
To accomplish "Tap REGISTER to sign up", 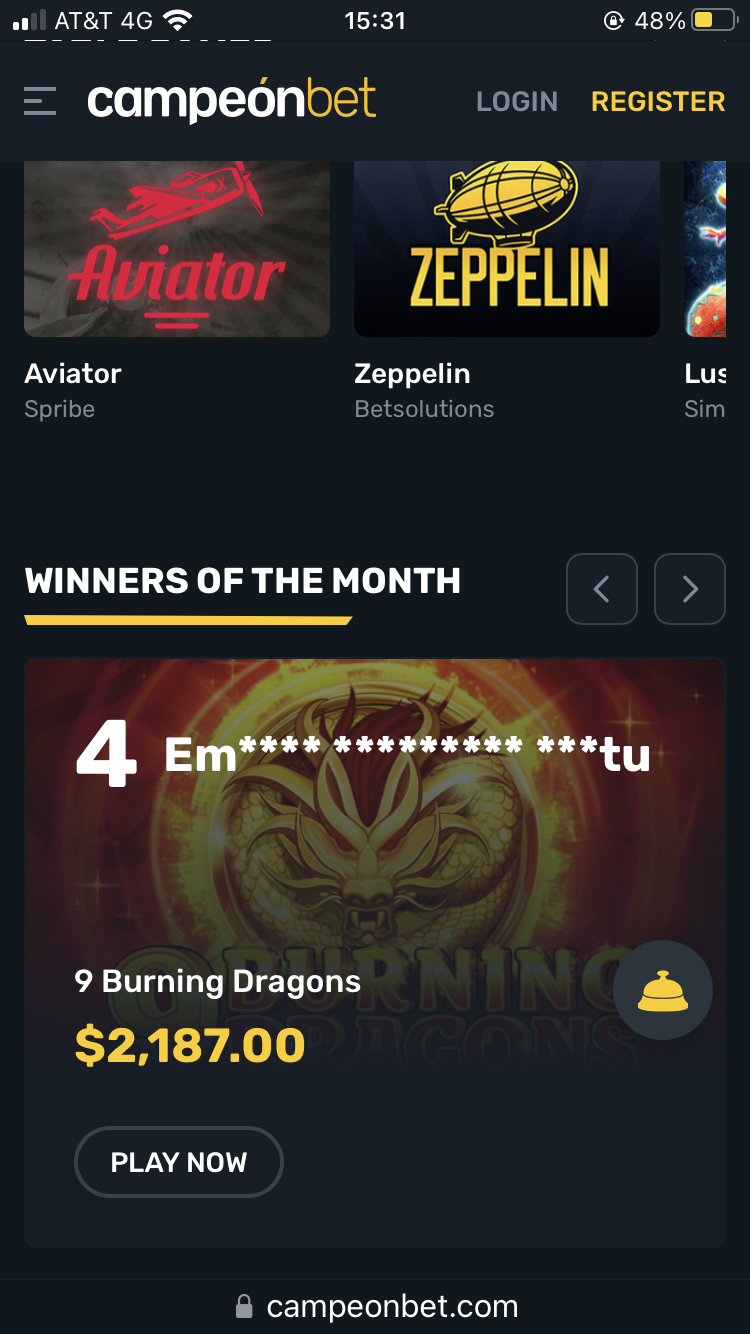I will pos(657,101).
